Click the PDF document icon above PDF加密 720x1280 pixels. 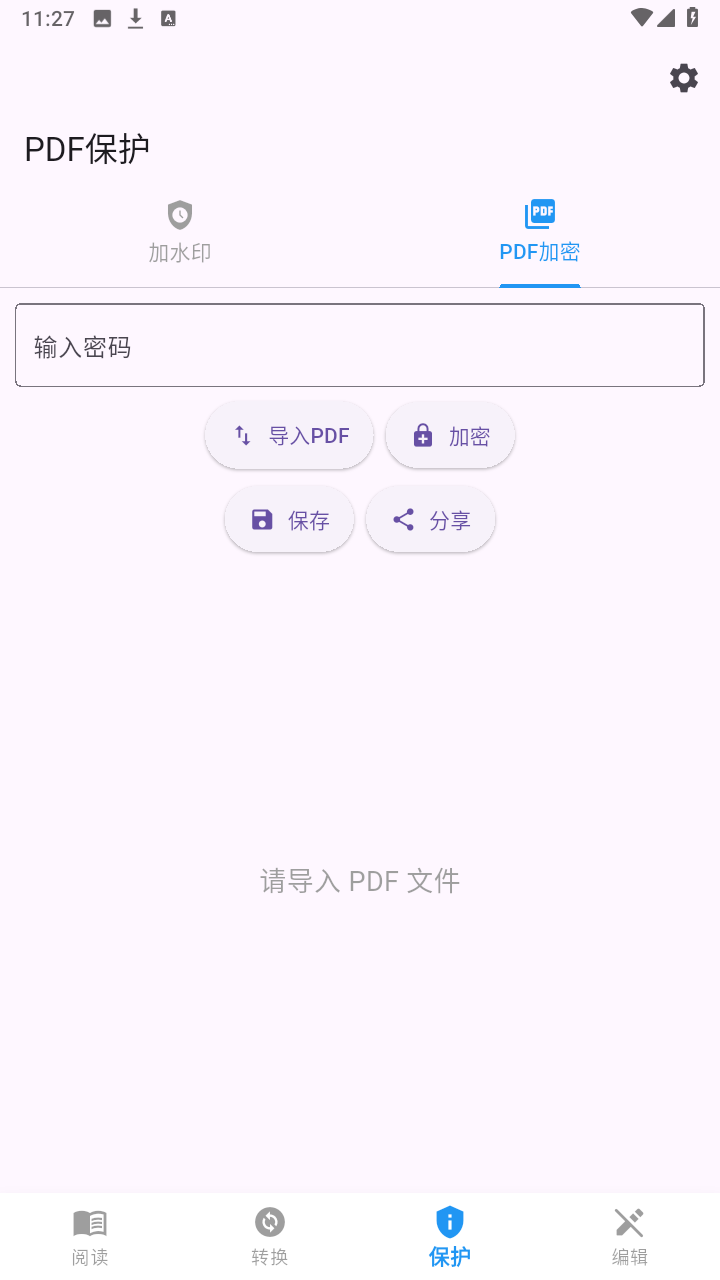(539, 213)
